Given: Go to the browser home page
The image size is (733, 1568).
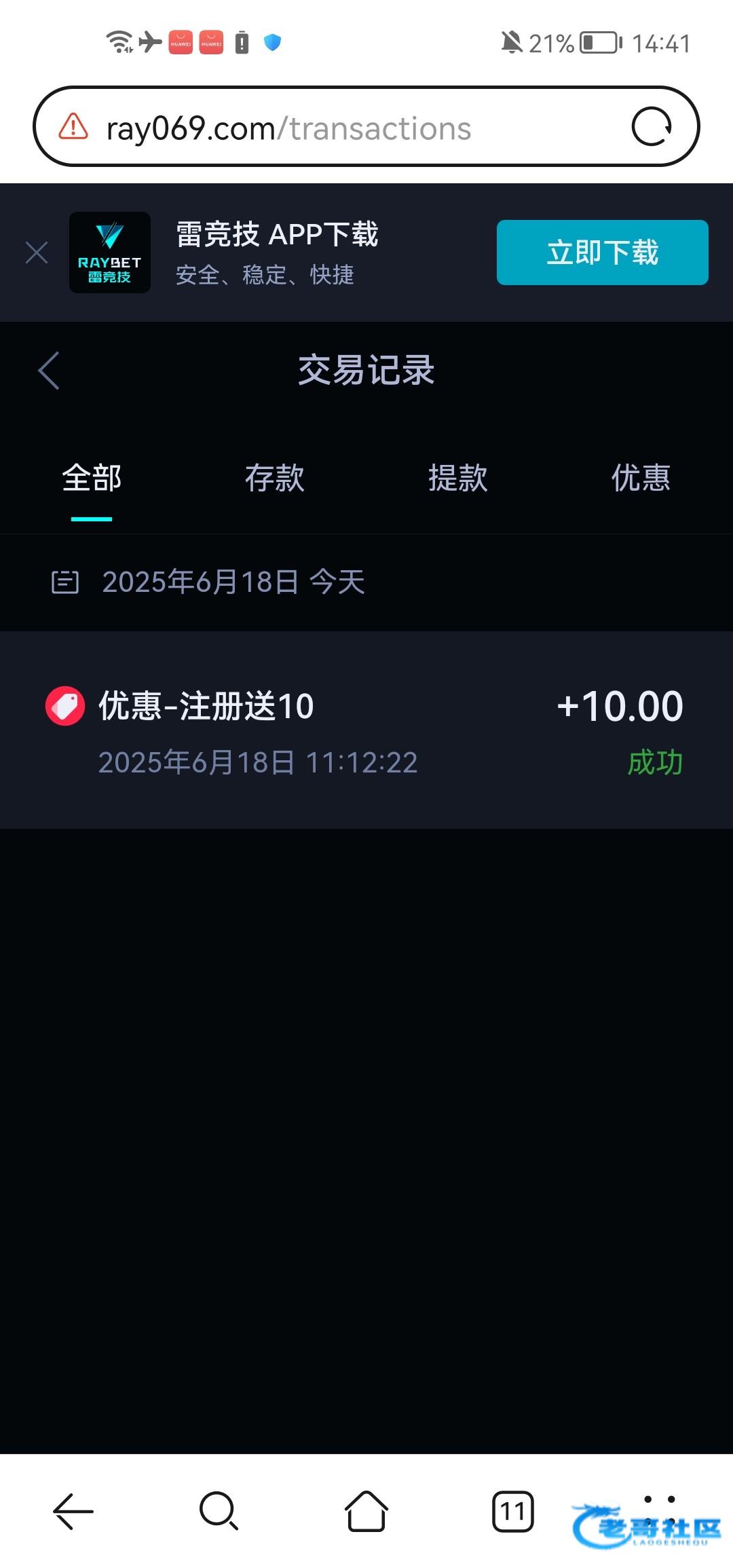Looking at the screenshot, I should pyautogui.click(x=366, y=1511).
